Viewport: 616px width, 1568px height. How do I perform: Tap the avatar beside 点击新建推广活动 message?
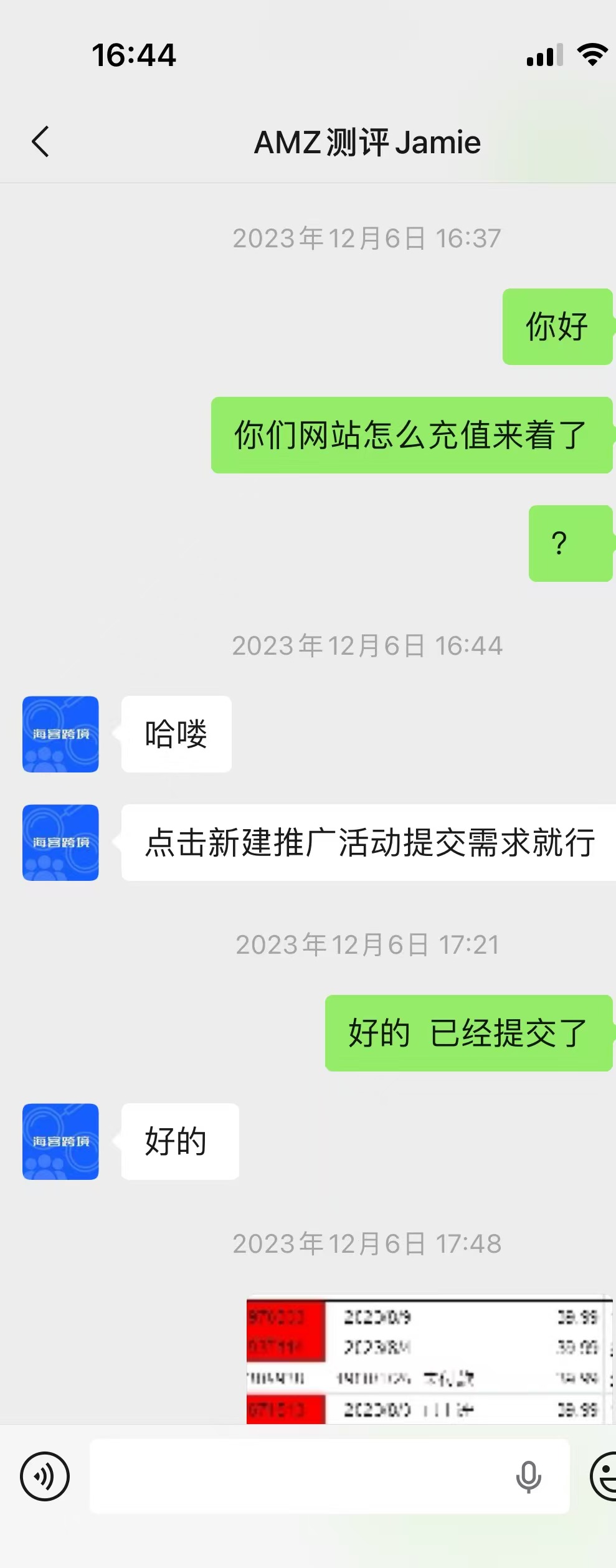[x=60, y=843]
